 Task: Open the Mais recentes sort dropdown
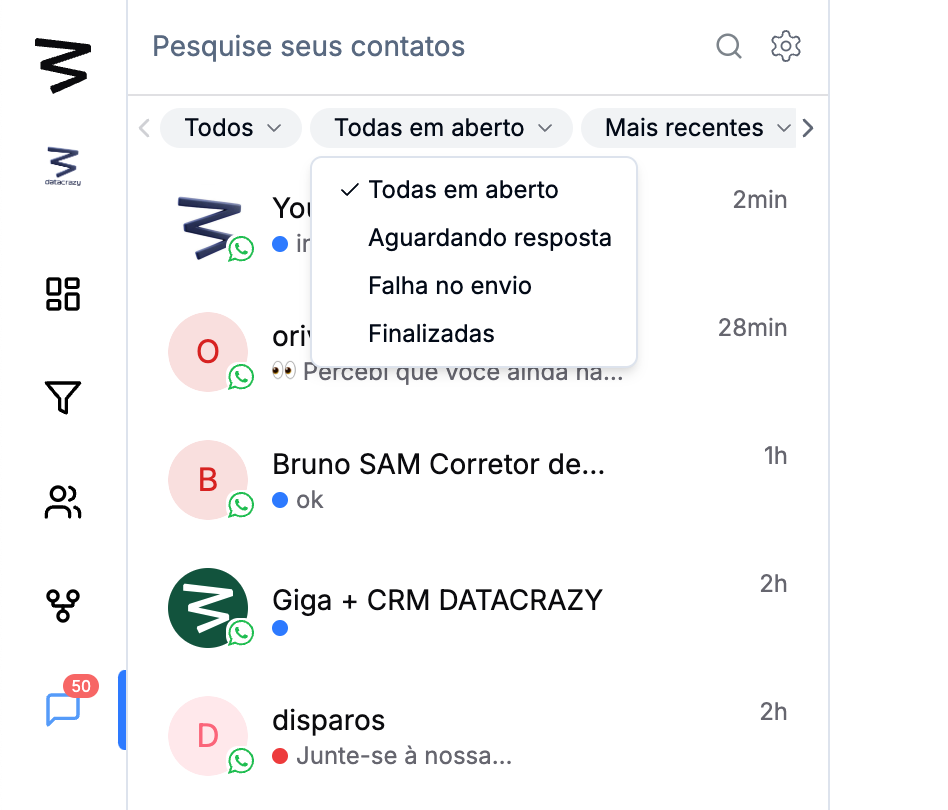pyautogui.click(x=697, y=128)
